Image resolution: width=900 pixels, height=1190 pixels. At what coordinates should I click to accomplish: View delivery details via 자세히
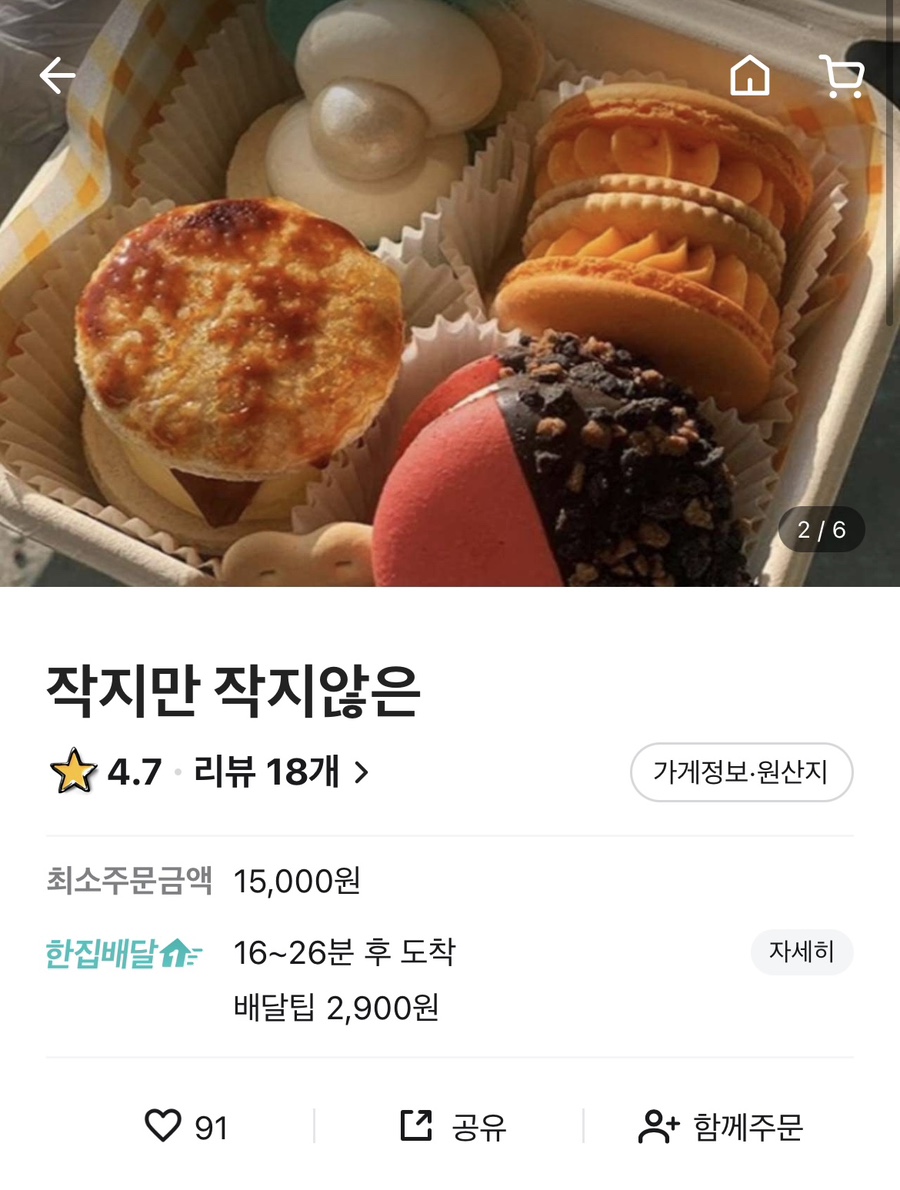(801, 951)
